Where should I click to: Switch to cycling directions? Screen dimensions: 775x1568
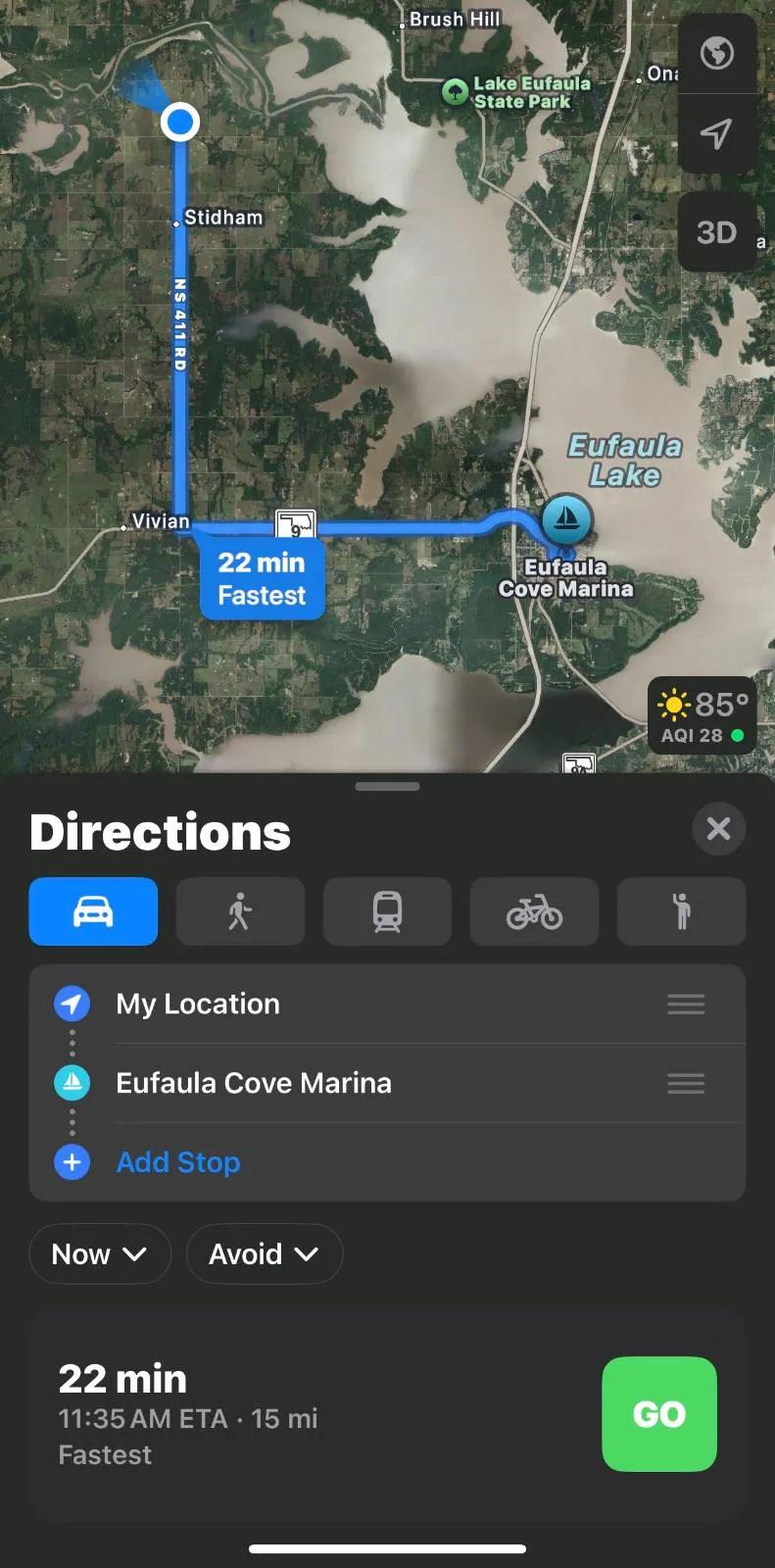pos(534,911)
